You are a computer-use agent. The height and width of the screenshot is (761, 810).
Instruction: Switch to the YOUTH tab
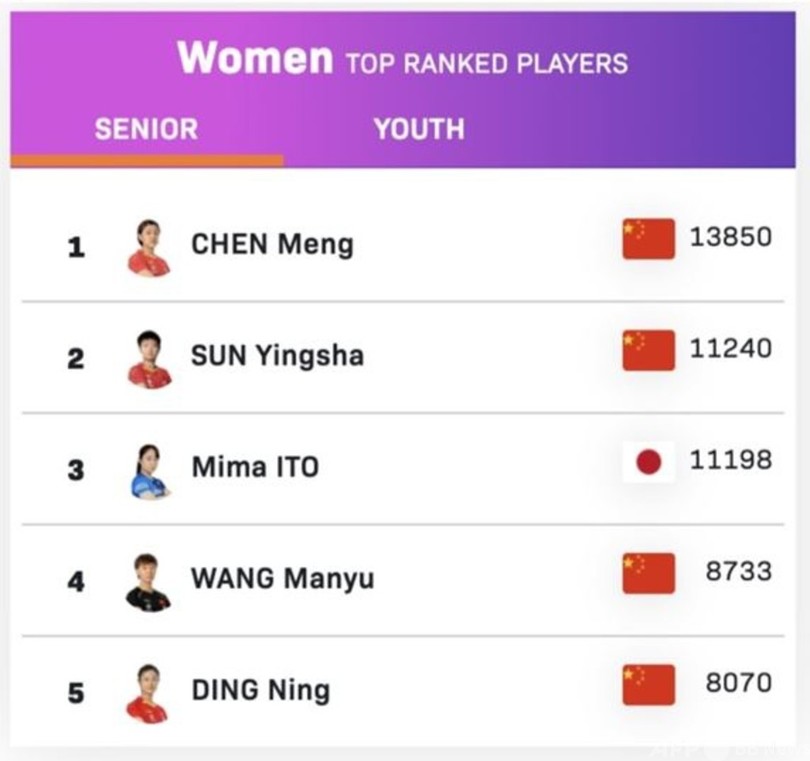(x=418, y=129)
